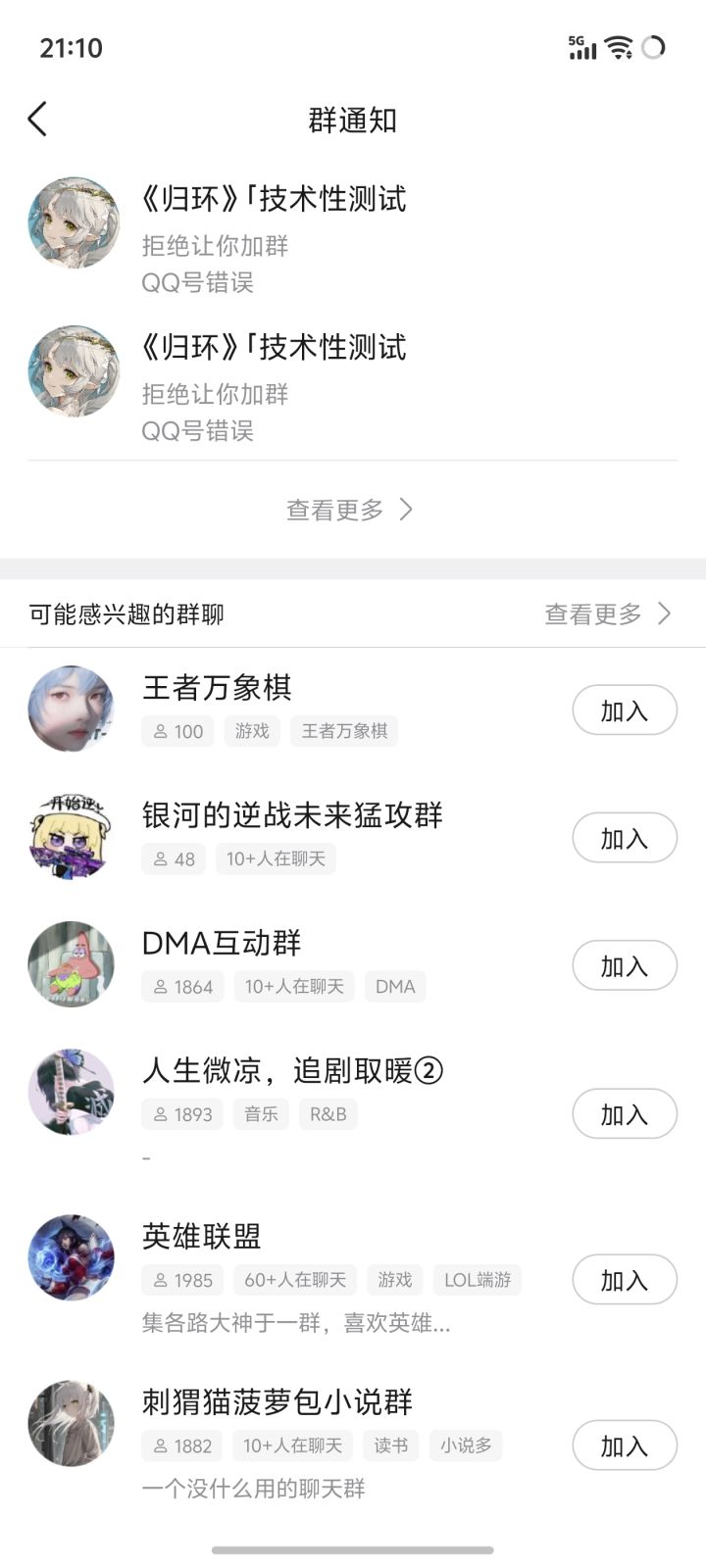The width and height of the screenshot is (706, 1568).
Task: Join the 王者万象棋 group
Action: point(624,709)
